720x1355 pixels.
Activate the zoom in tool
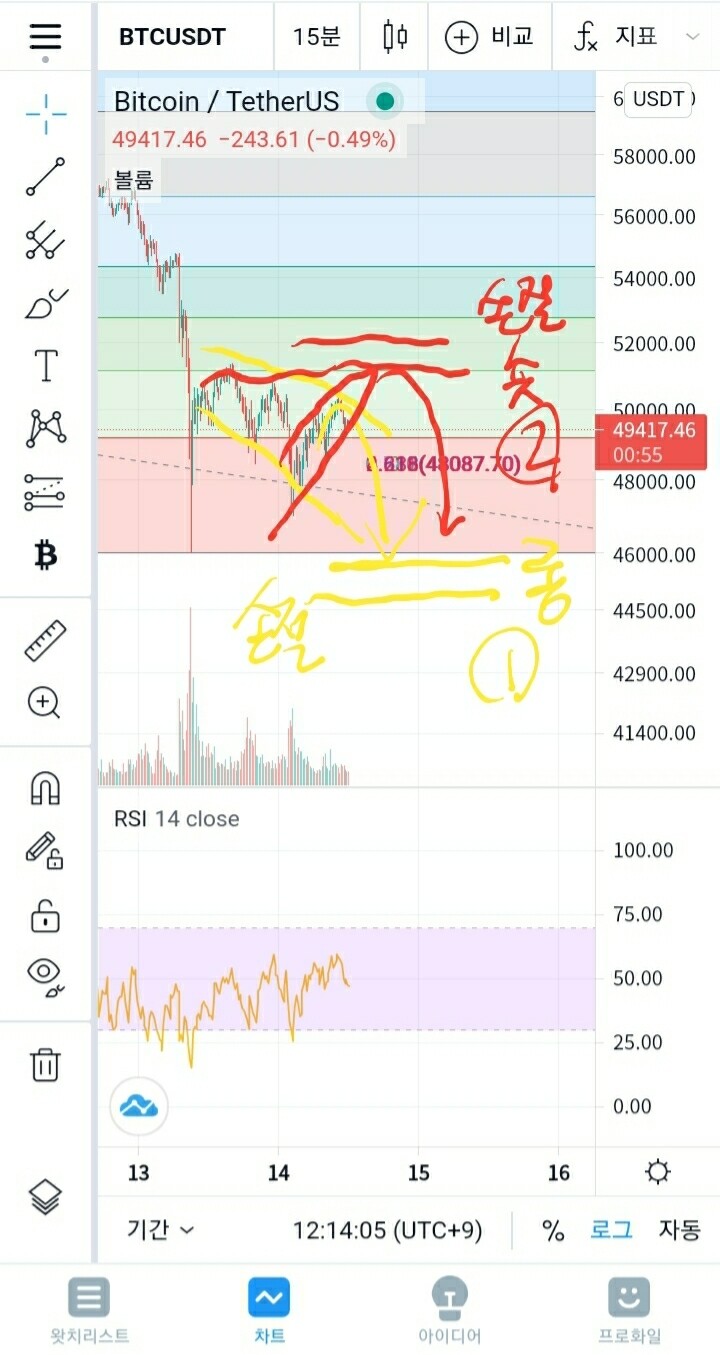click(x=45, y=703)
